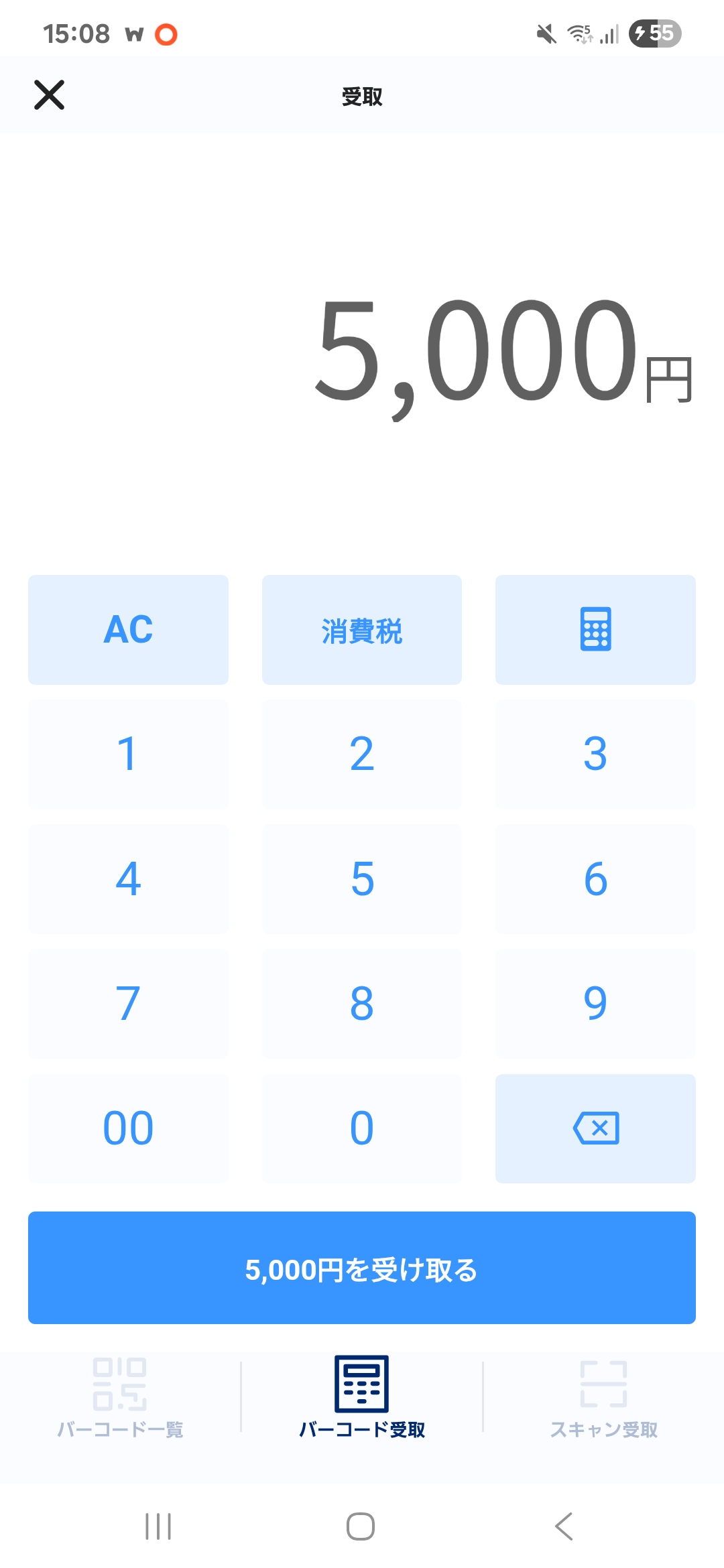Enter digit 7 on the keypad
The width and height of the screenshot is (724, 1568).
click(128, 1004)
